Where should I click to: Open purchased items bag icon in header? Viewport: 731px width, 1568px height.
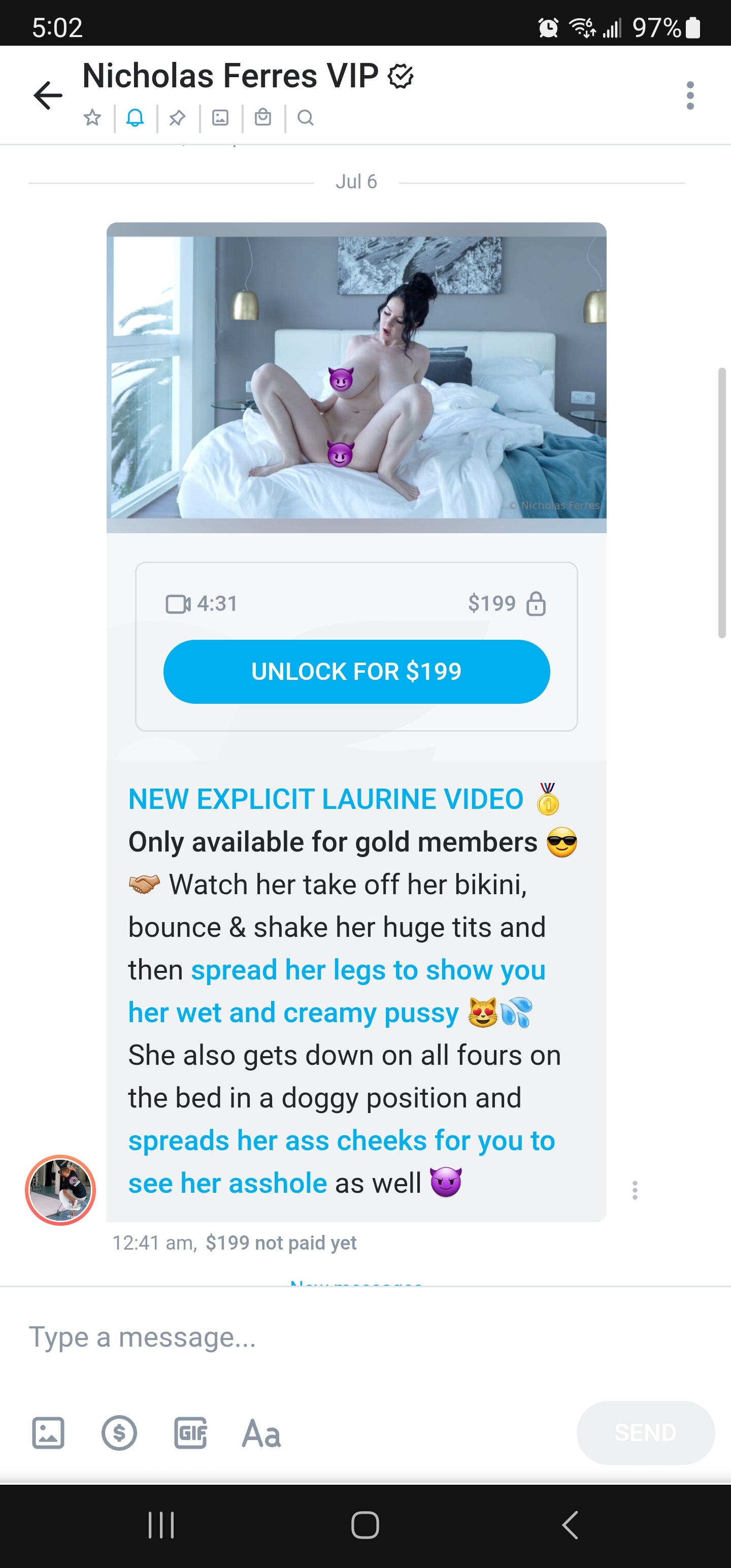[x=263, y=117]
